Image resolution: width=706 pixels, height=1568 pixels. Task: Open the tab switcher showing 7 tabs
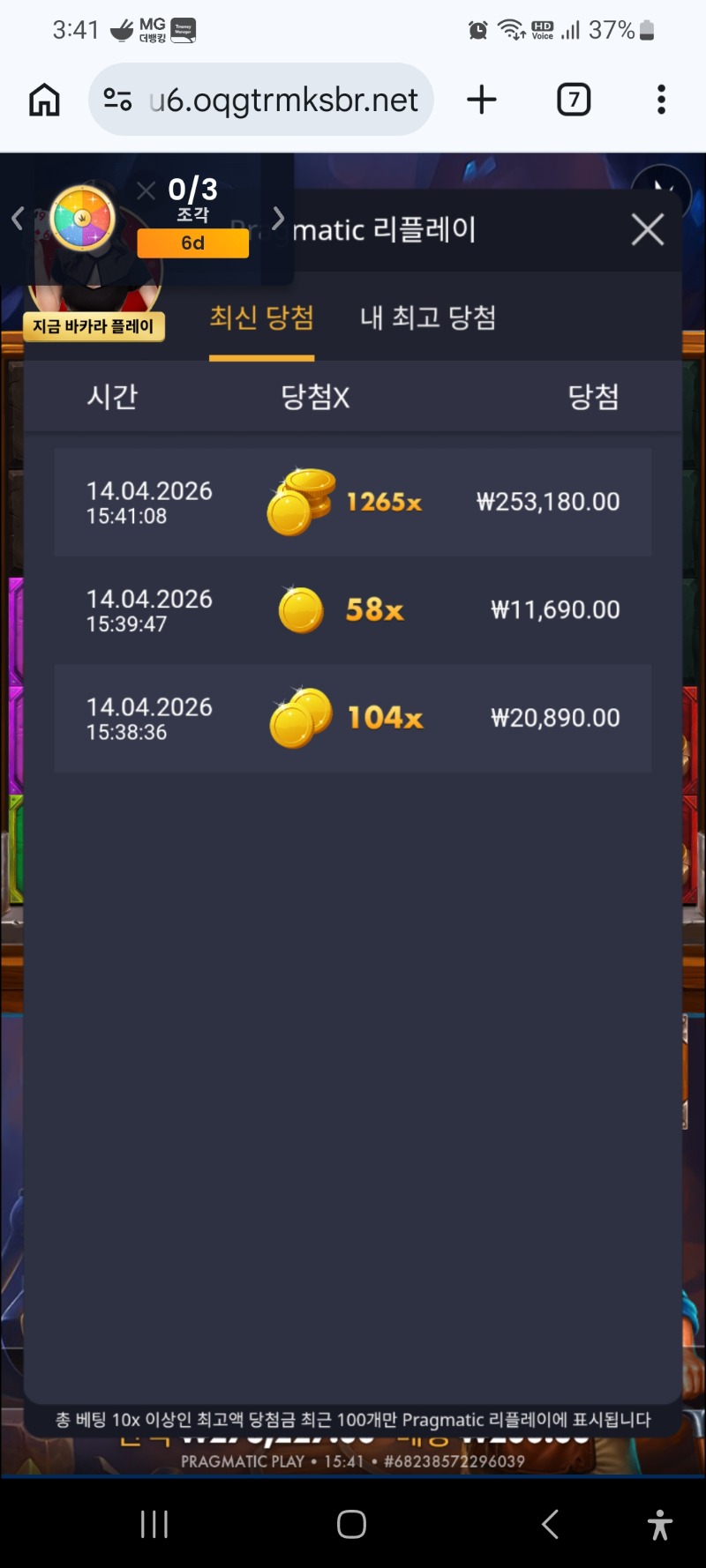click(x=574, y=100)
